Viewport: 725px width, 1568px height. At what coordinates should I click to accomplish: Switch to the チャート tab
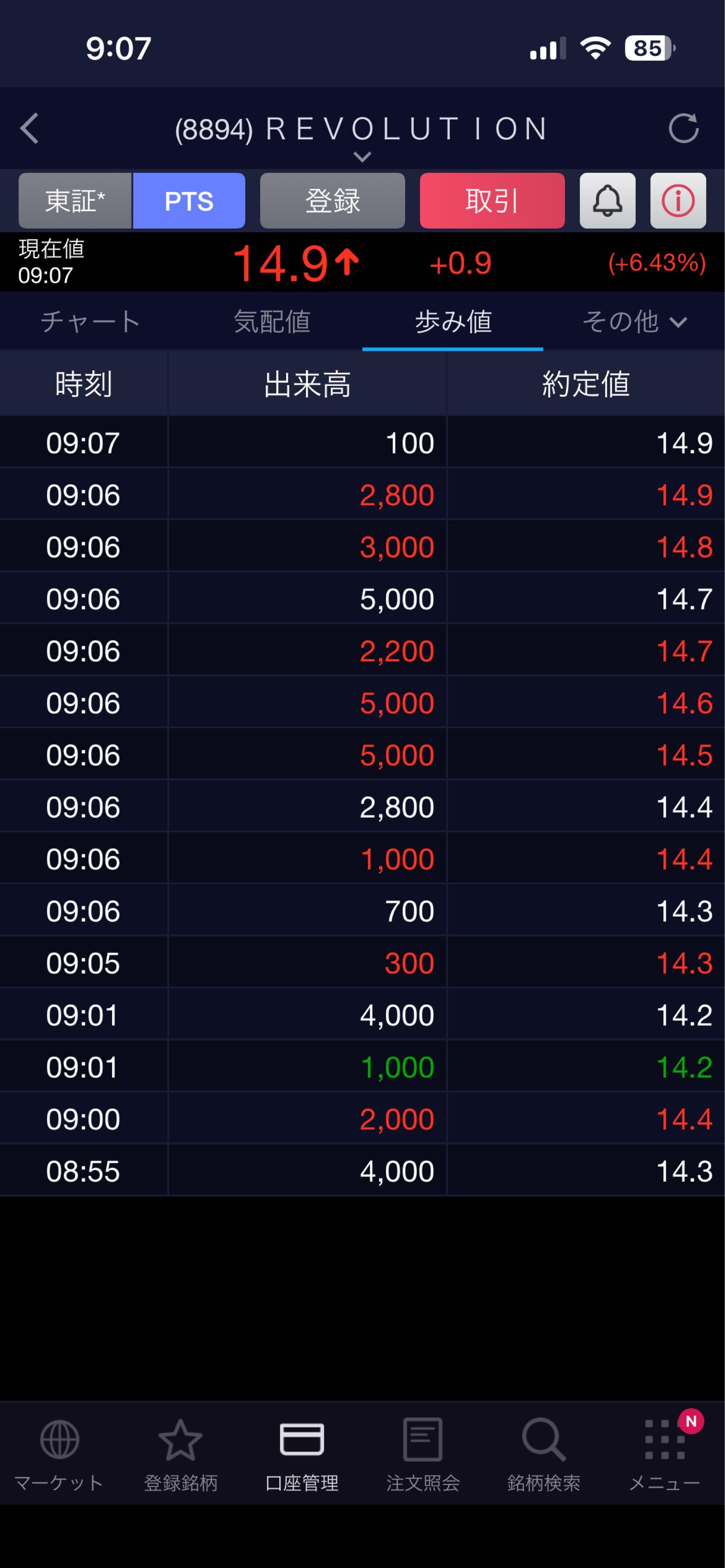(91, 321)
